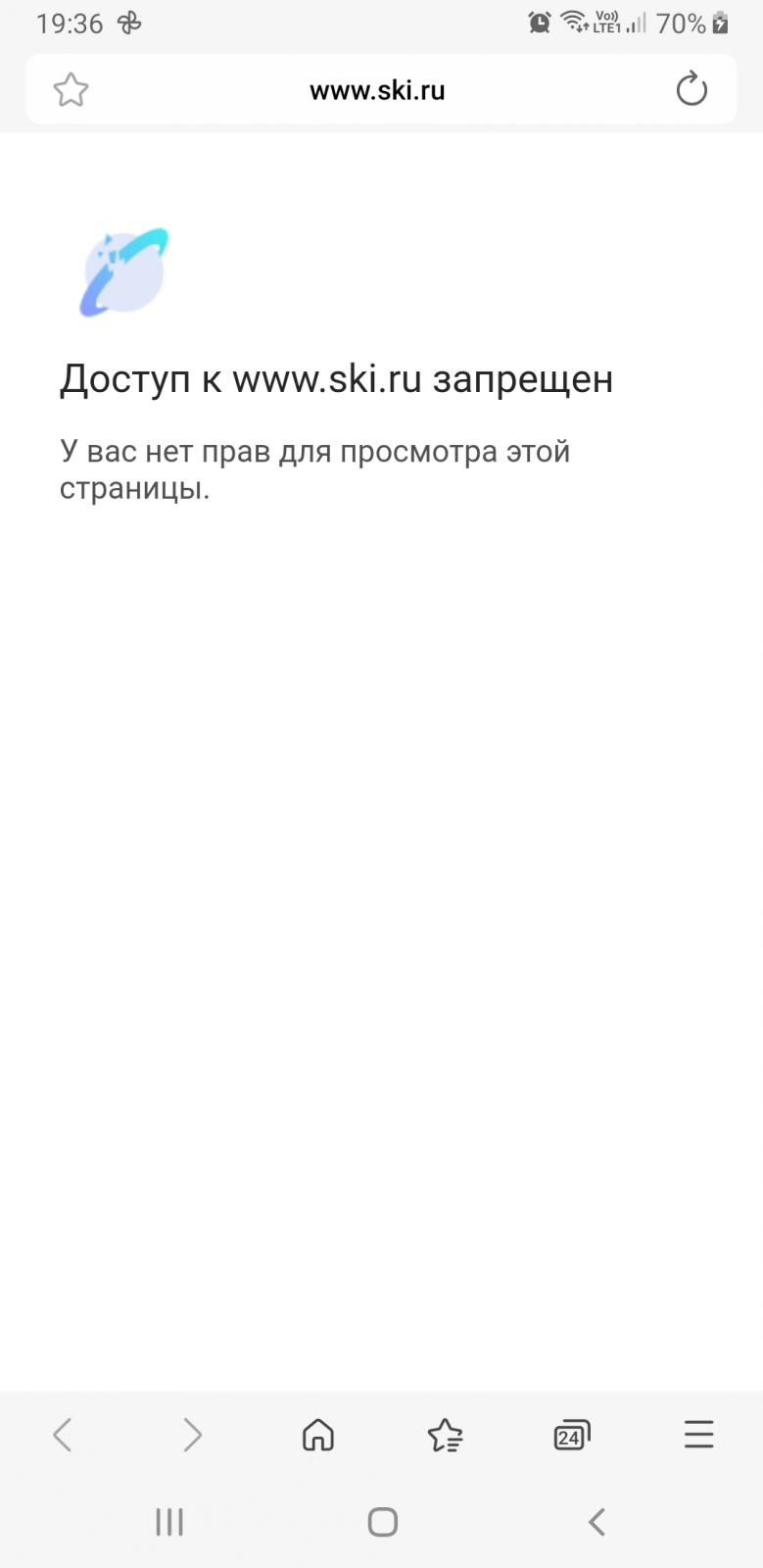Open the bookmarks list
Screen dimensions: 763x1568
point(445,1436)
